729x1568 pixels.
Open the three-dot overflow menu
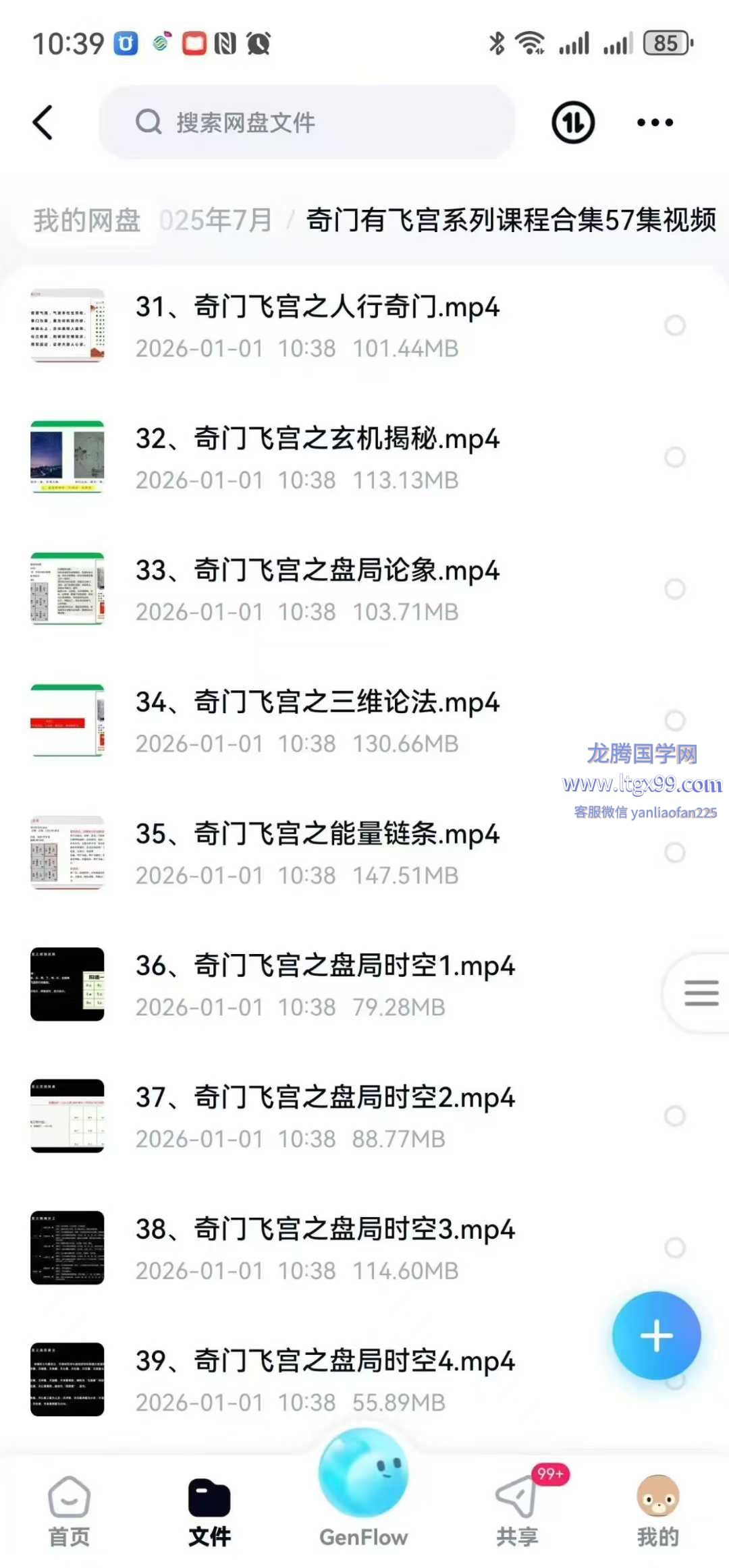coord(655,123)
